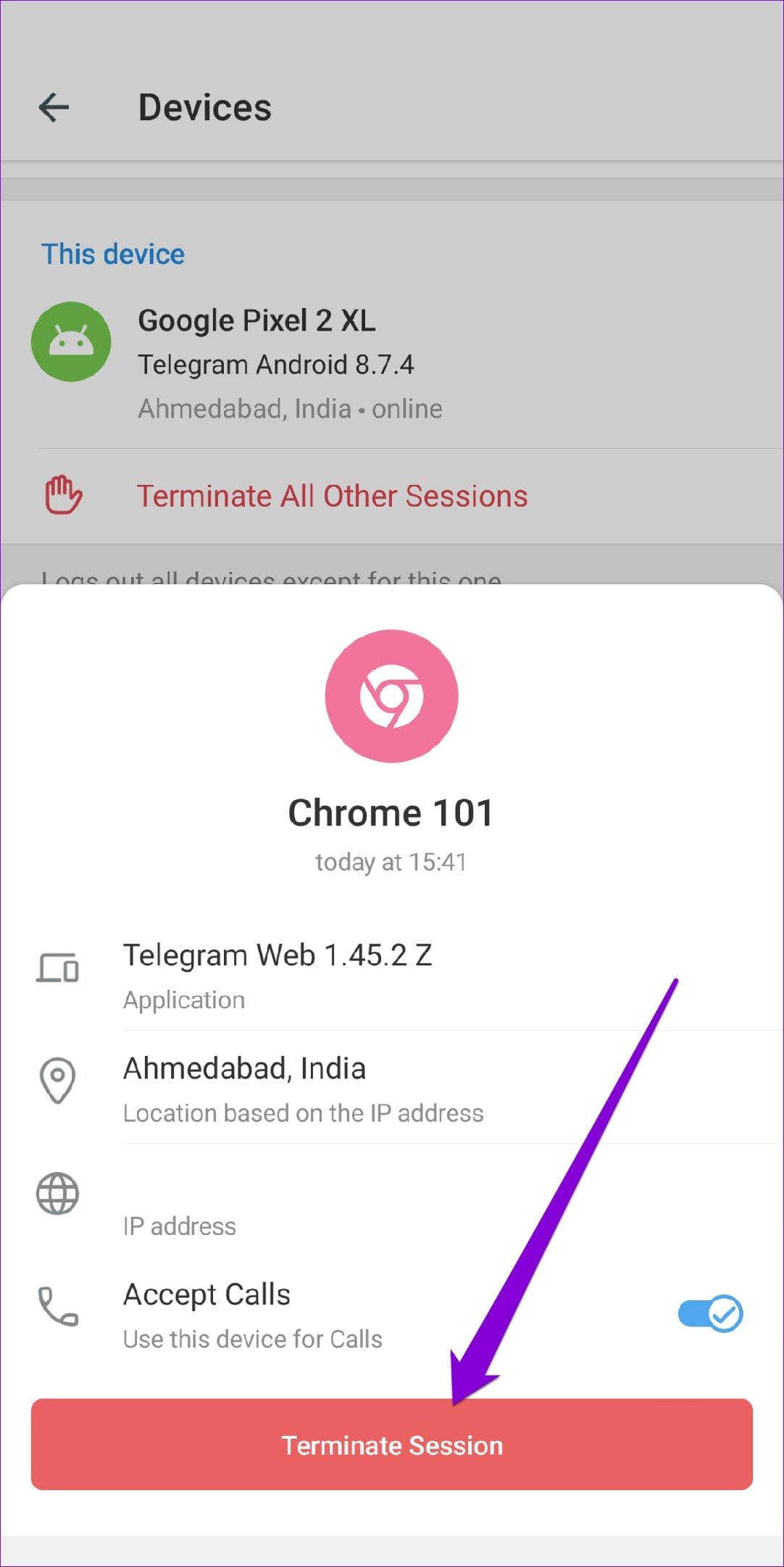Tap the IP address row
784x1567 pixels.
pyautogui.click(x=180, y=1226)
